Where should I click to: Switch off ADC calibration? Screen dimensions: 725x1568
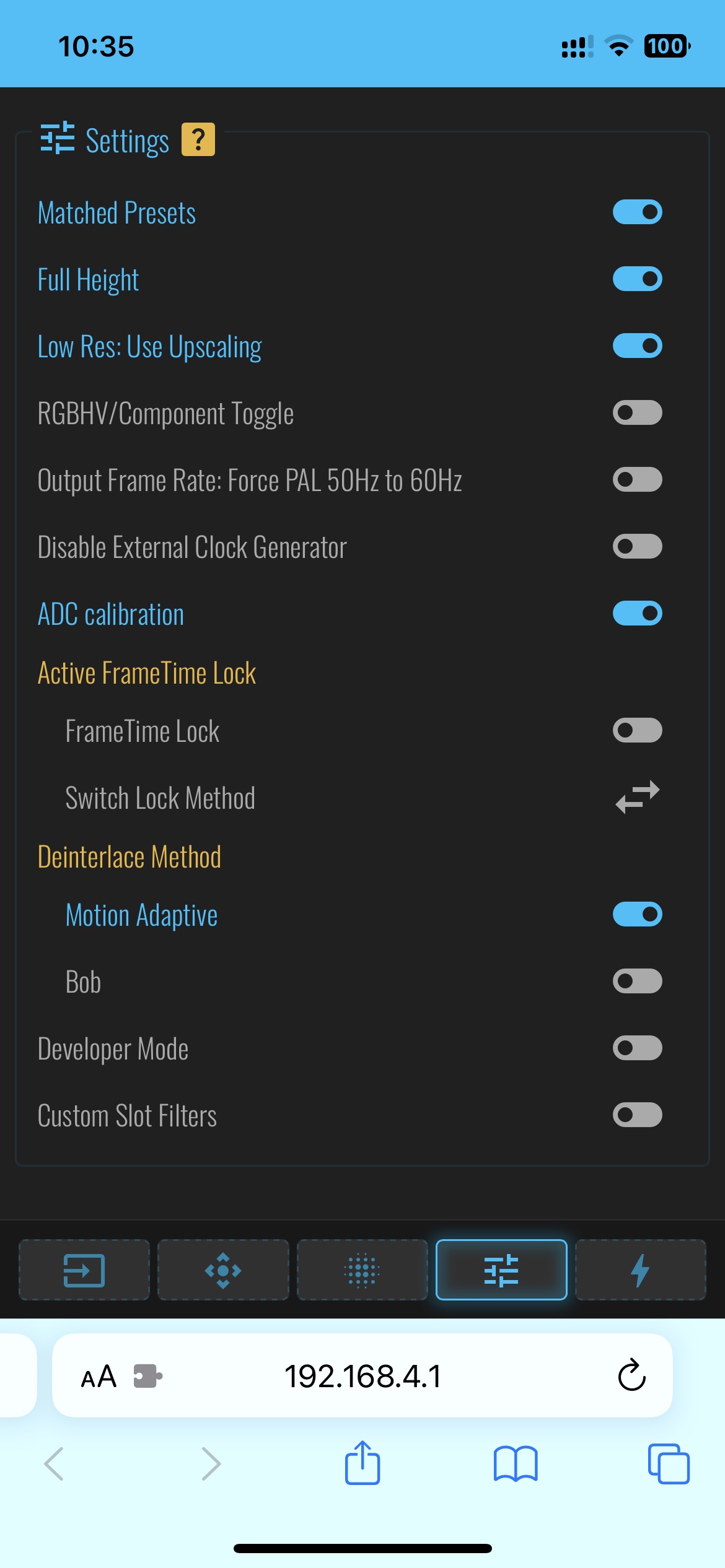click(x=637, y=614)
